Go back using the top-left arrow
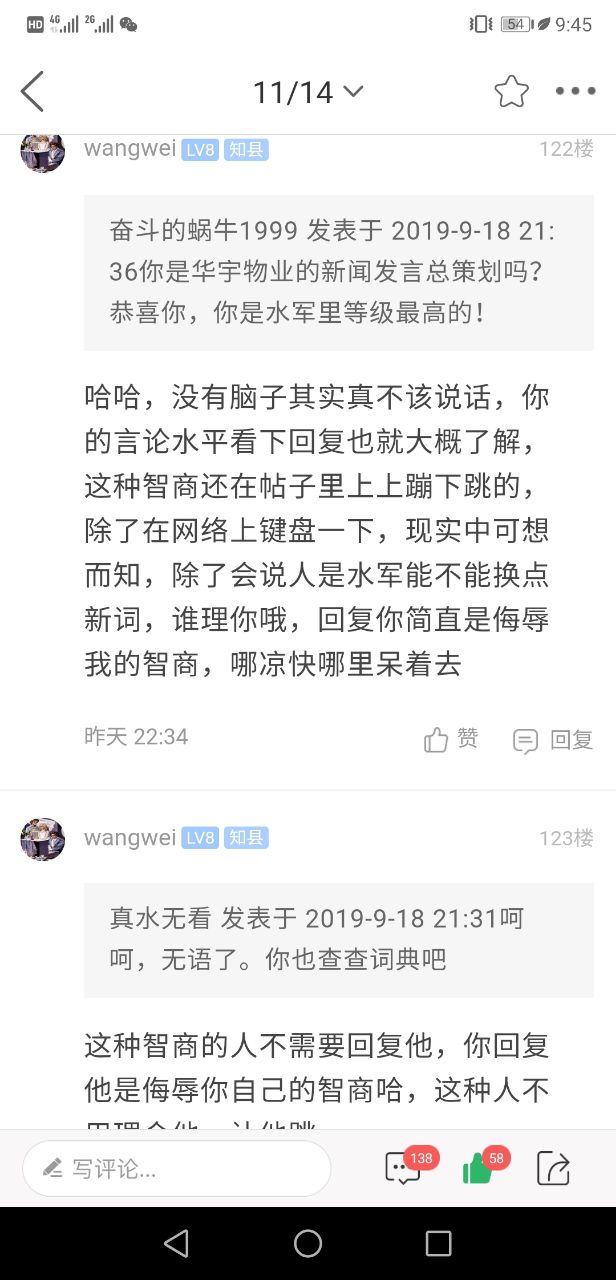This screenshot has width=616, height=1280. tap(33, 92)
